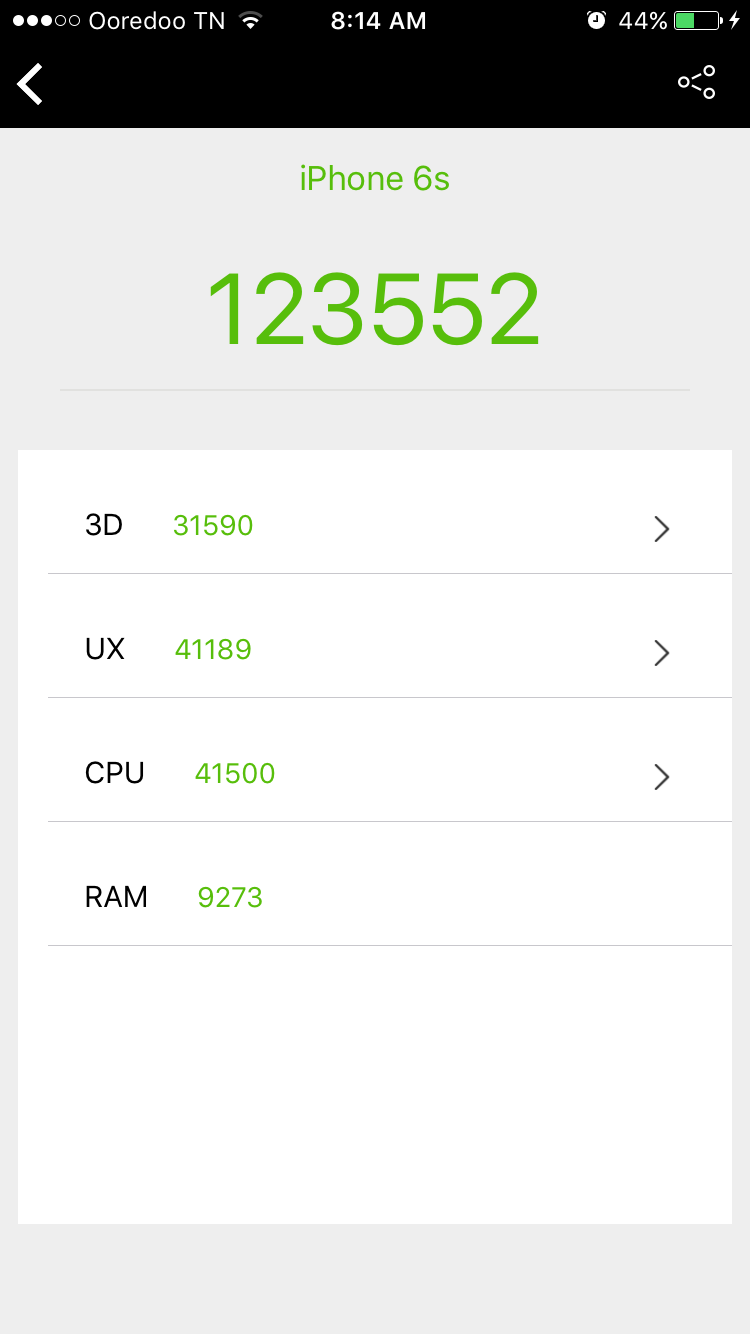Go back using the top-left arrow
Screen dimensions: 750x1334
31,83
